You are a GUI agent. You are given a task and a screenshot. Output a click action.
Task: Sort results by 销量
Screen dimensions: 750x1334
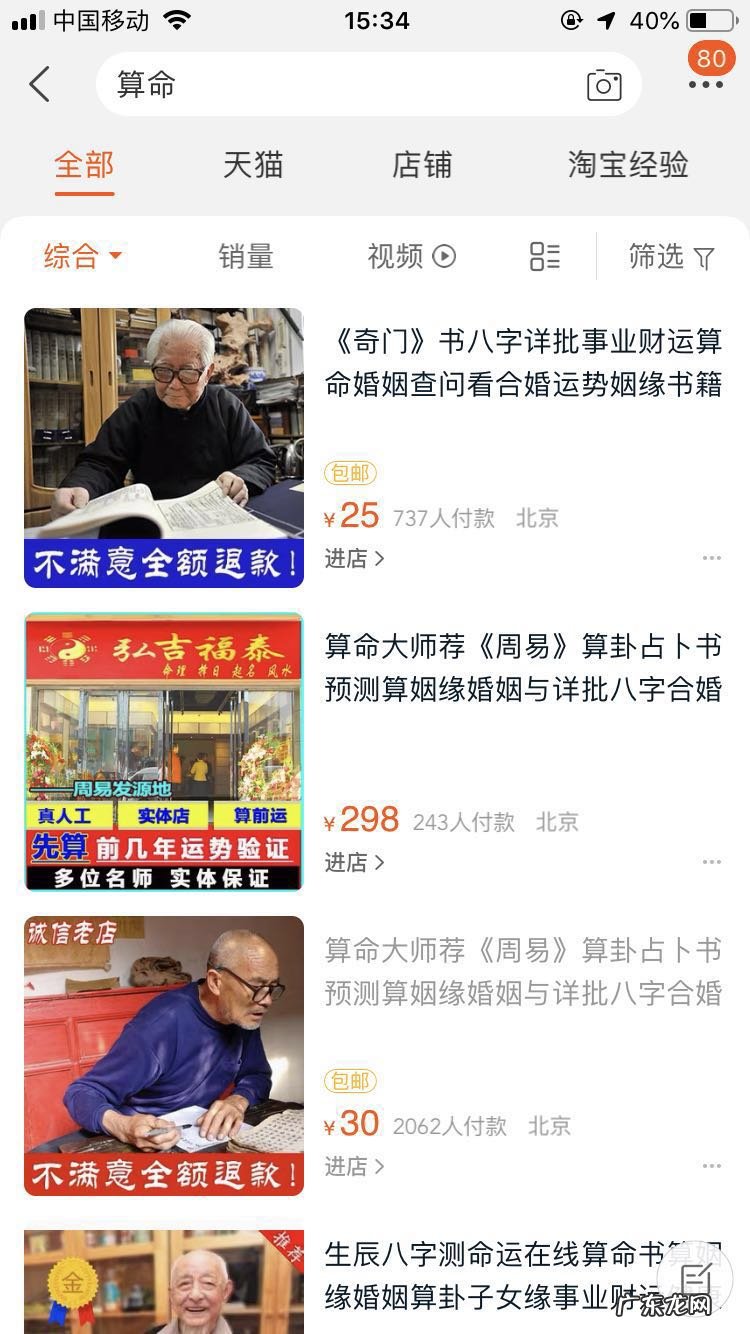tap(245, 257)
